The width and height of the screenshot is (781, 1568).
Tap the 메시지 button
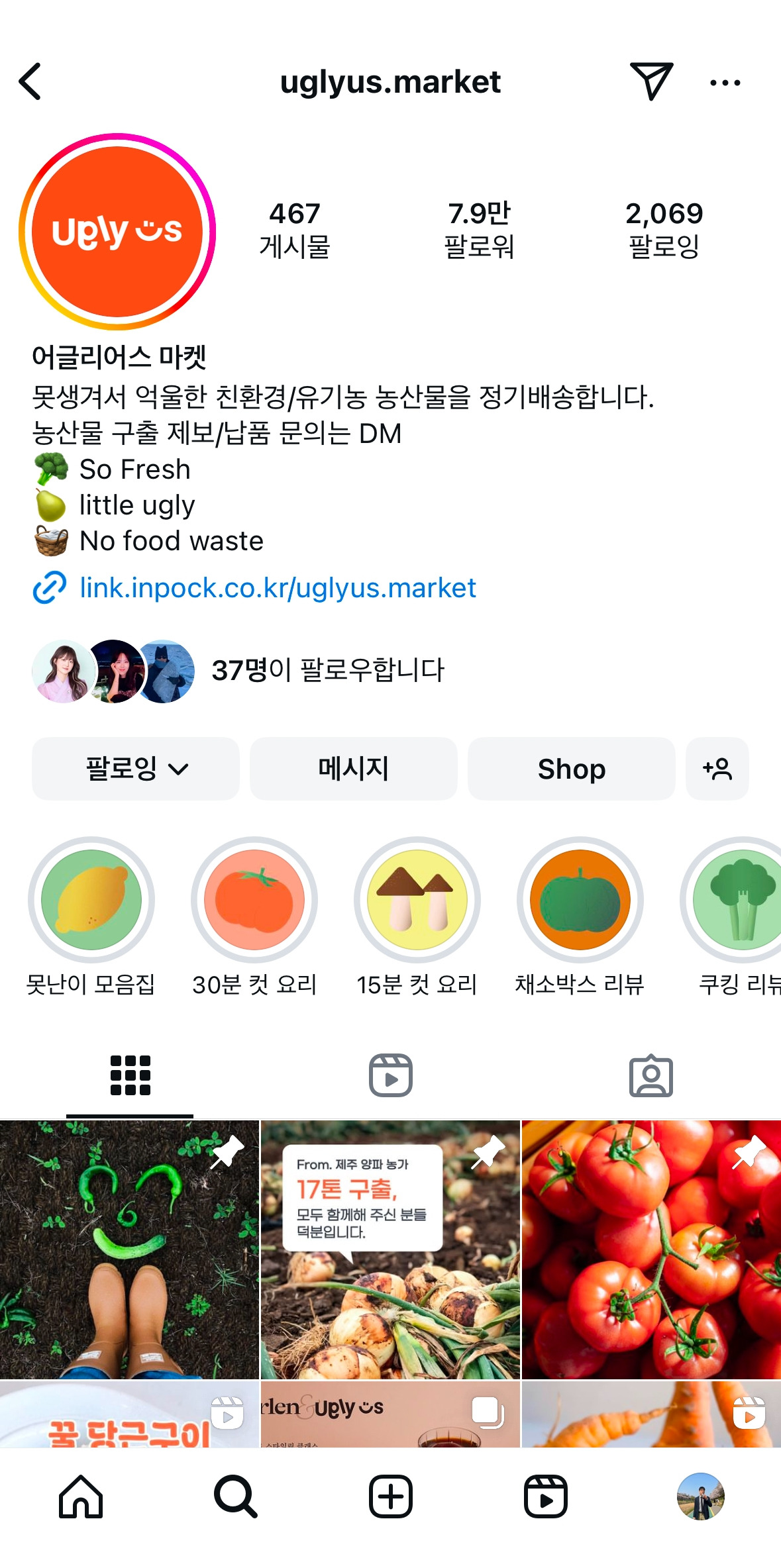tap(353, 769)
